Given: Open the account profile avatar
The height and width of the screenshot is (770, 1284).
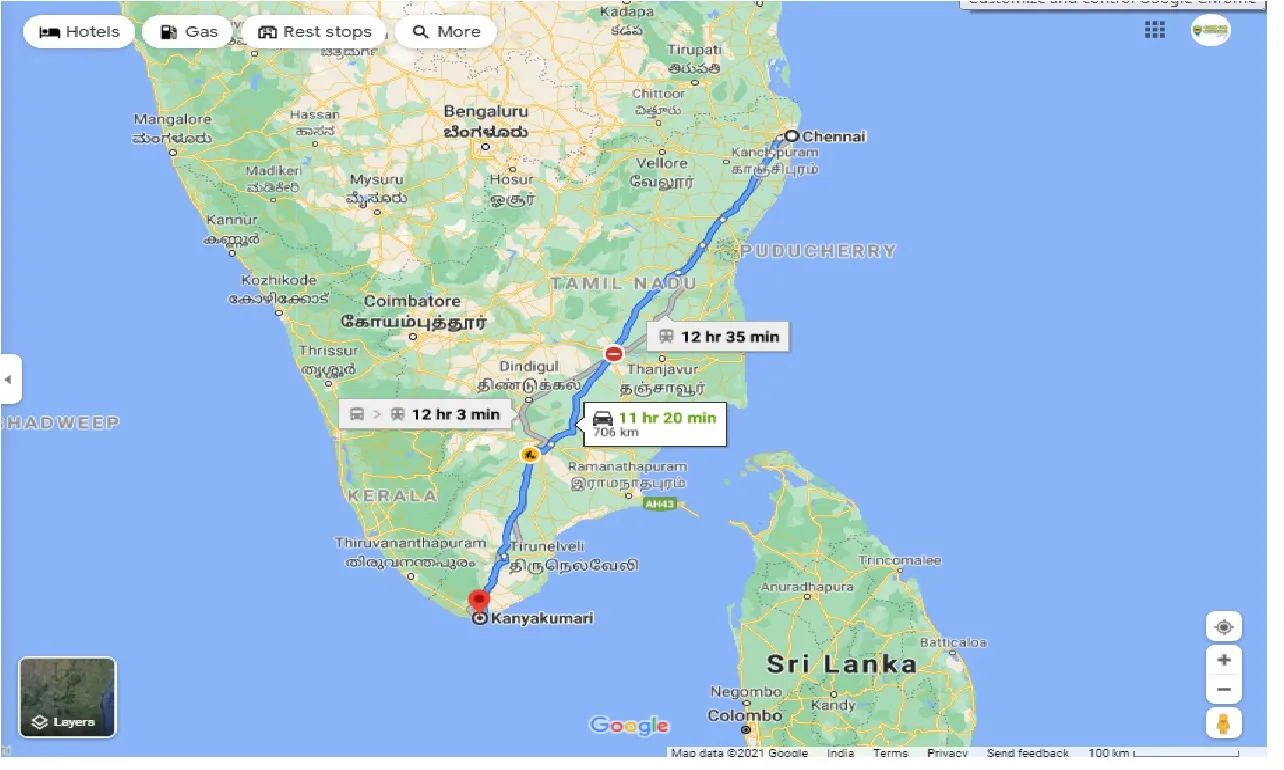Looking at the screenshot, I should (1210, 31).
